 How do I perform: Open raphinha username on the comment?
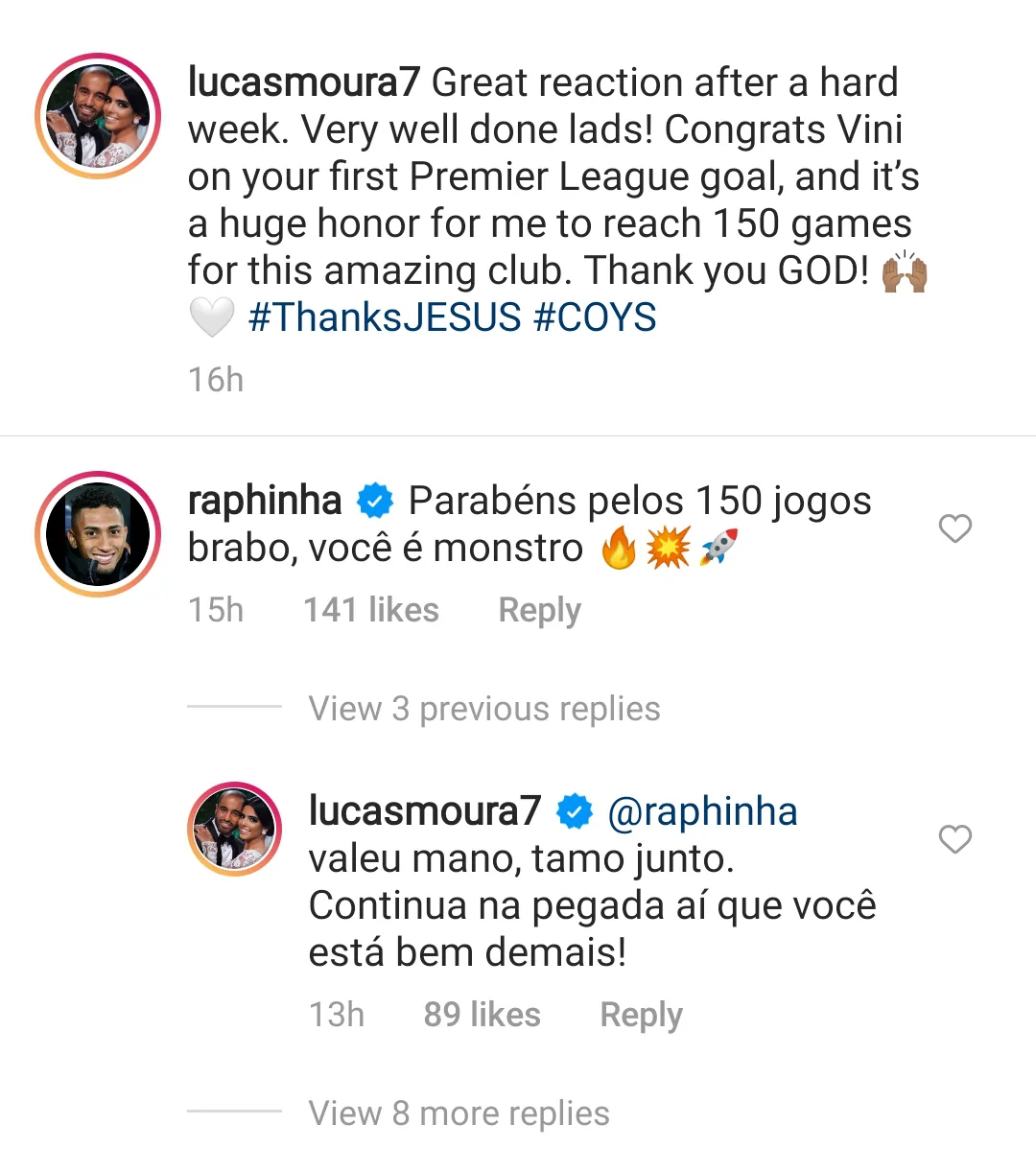265,501
